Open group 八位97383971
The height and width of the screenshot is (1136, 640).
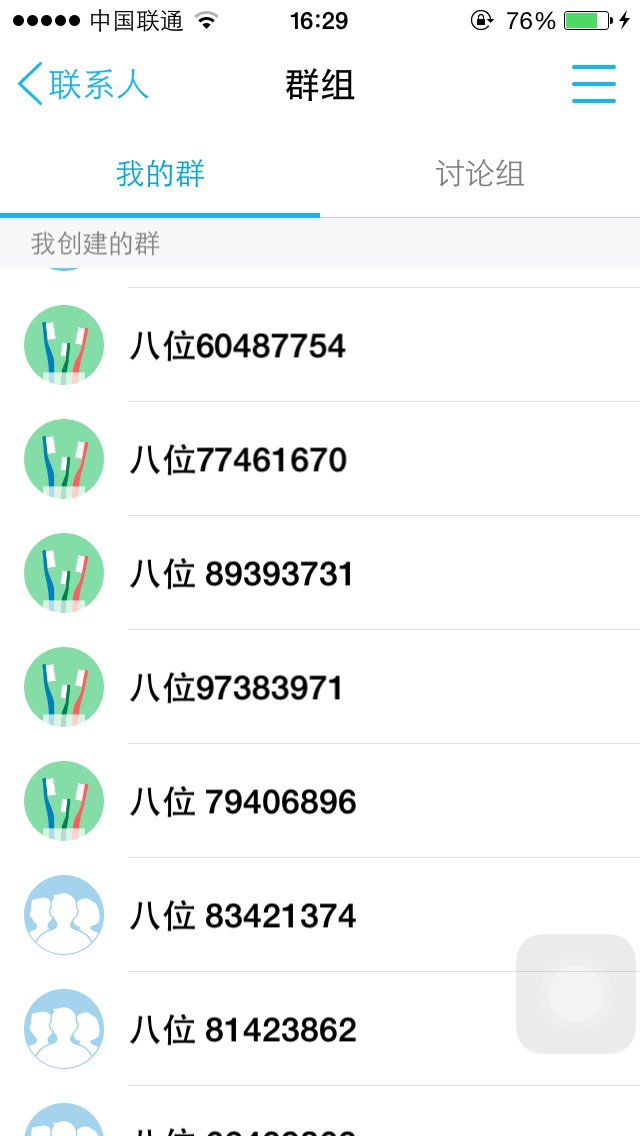coord(320,687)
